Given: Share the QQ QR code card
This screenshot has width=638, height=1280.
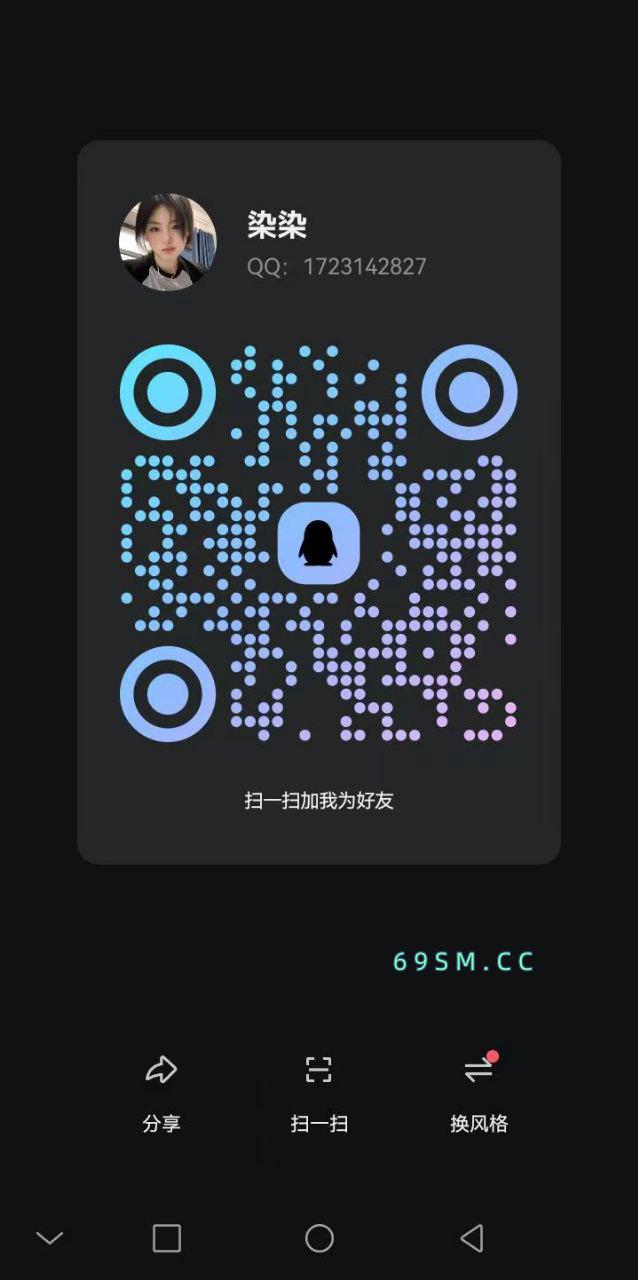Looking at the screenshot, I should 161,1091.
